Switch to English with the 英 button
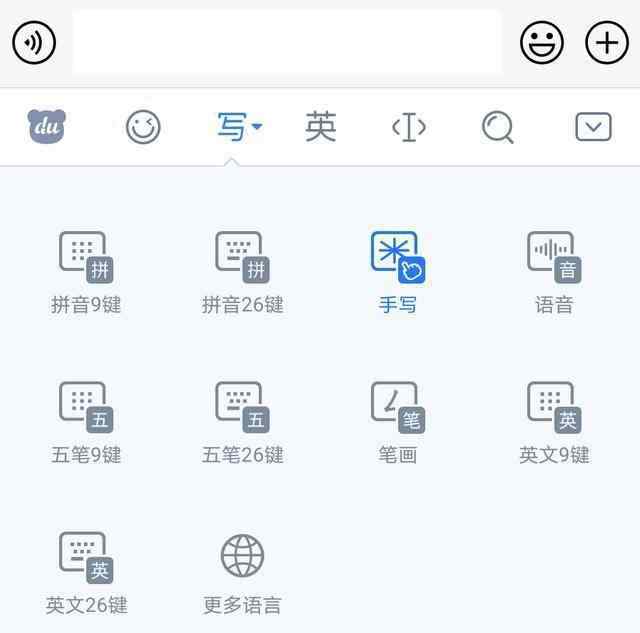The height and width of the screenshot is (633, 640). (321, 127)
